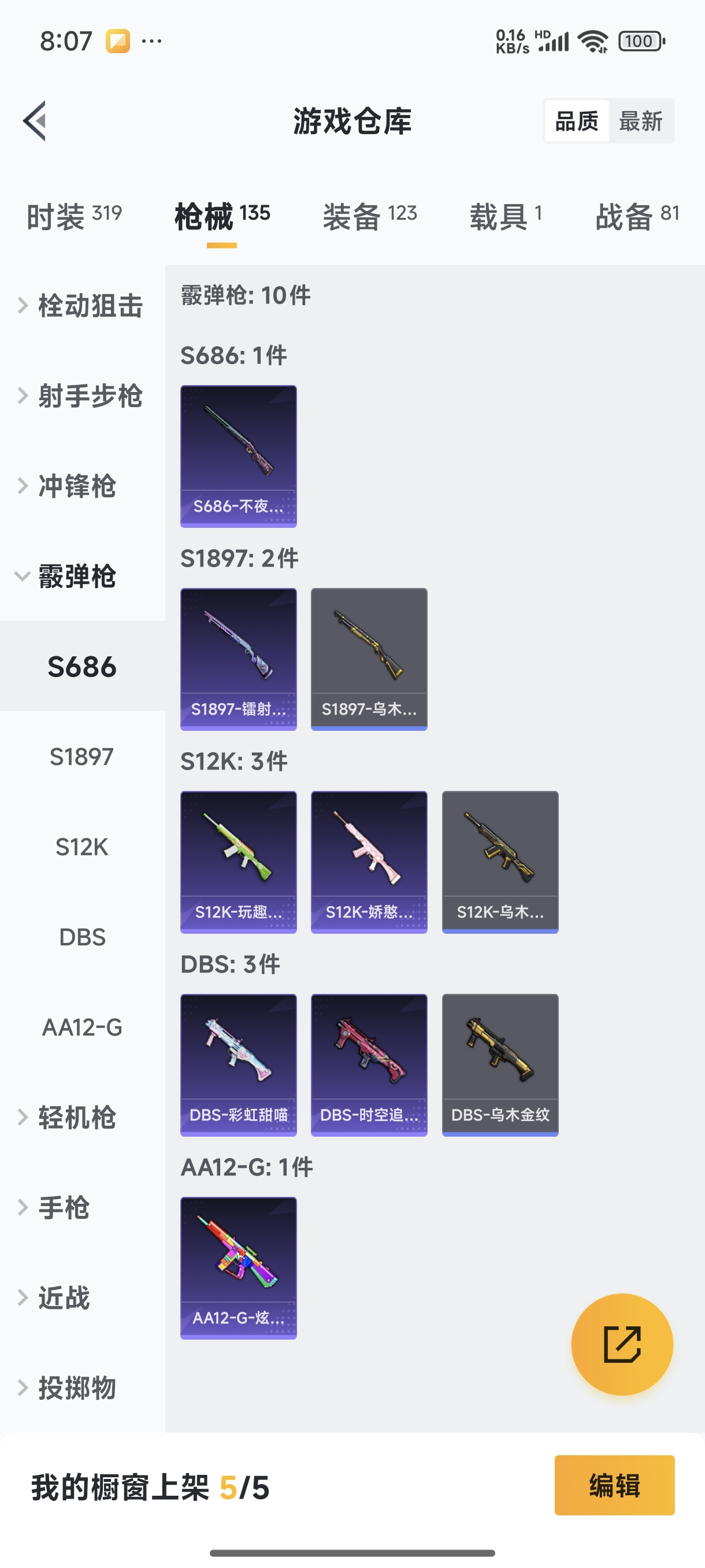Switch sorting to 最新
This screenshot has width=705, height=1568.
point(640,121)
